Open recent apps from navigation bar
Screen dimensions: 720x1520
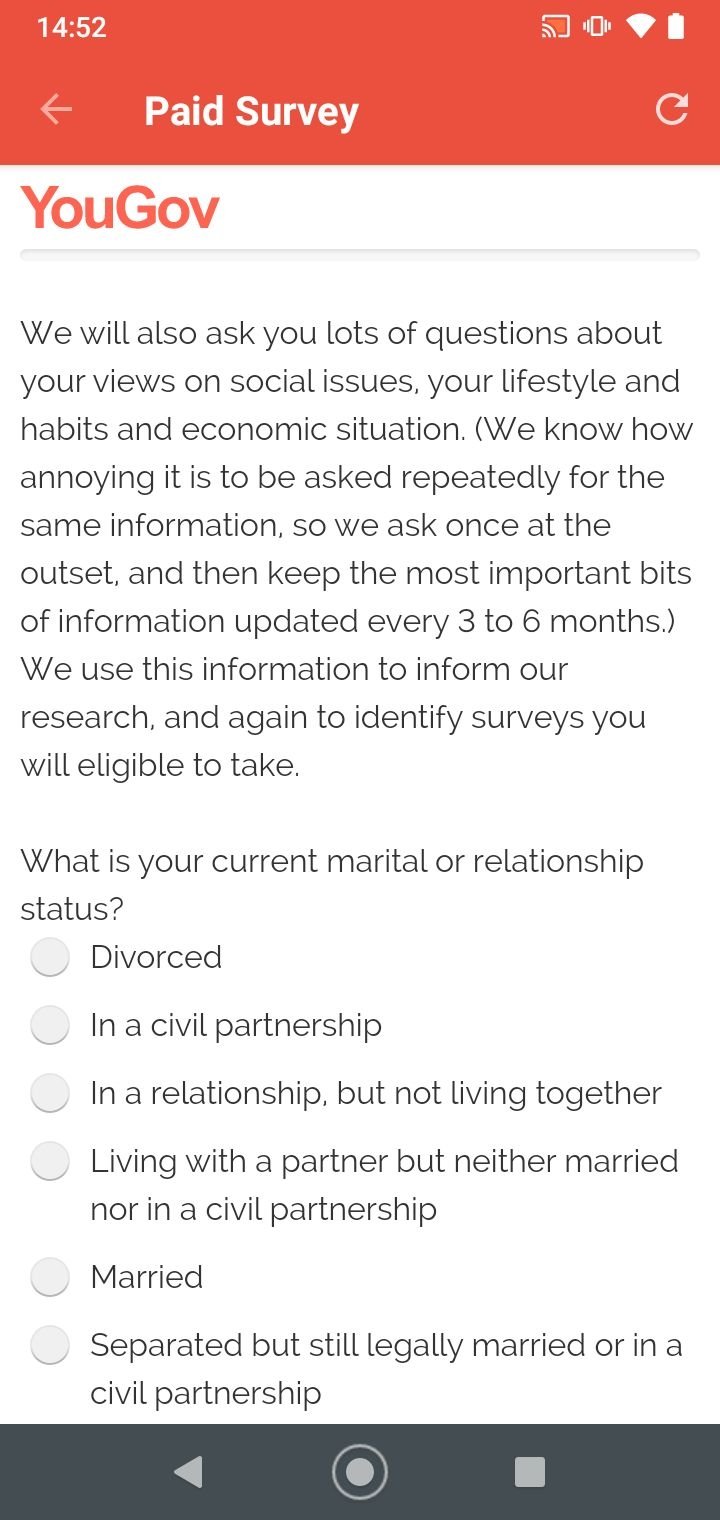[x=529, y=1472]
